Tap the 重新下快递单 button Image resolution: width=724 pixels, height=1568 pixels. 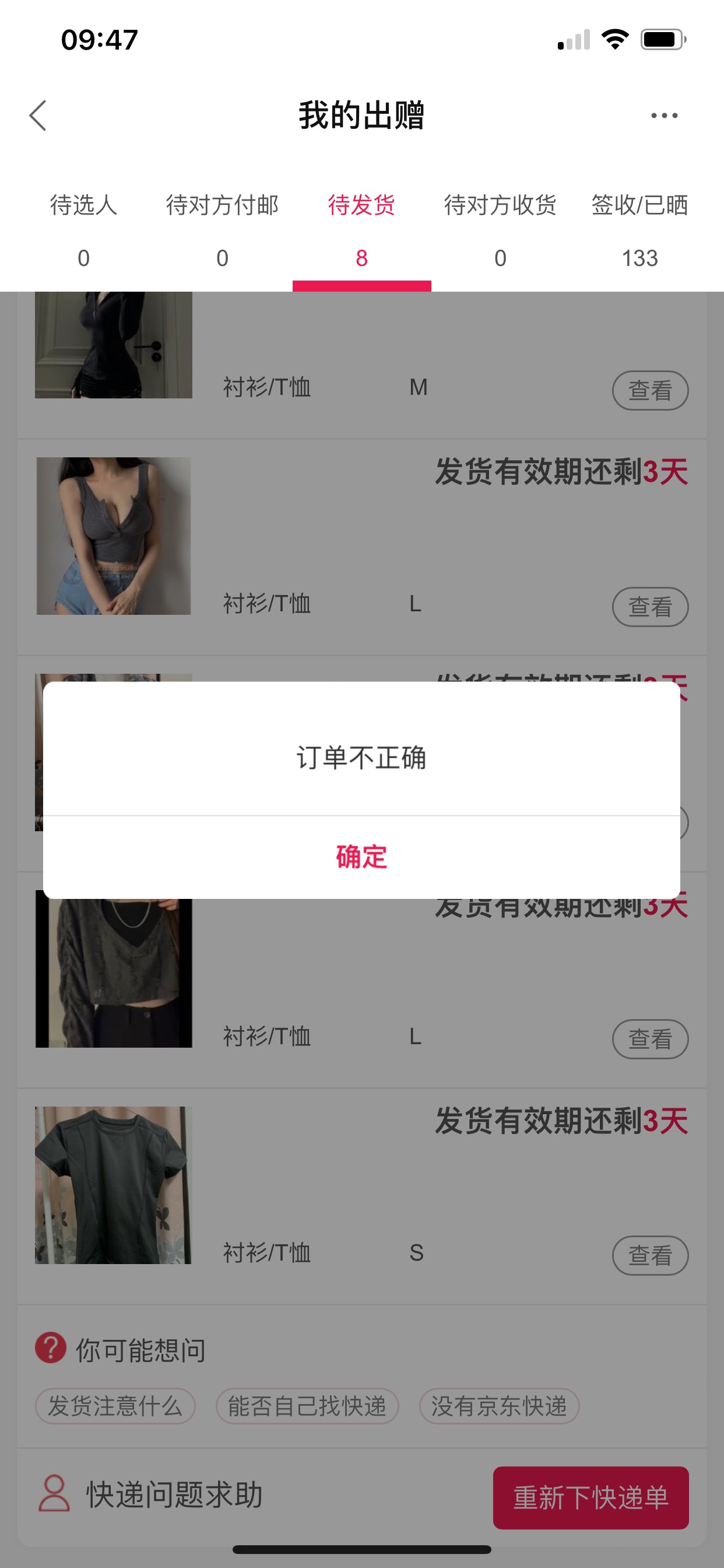(x=591, y=1497)
